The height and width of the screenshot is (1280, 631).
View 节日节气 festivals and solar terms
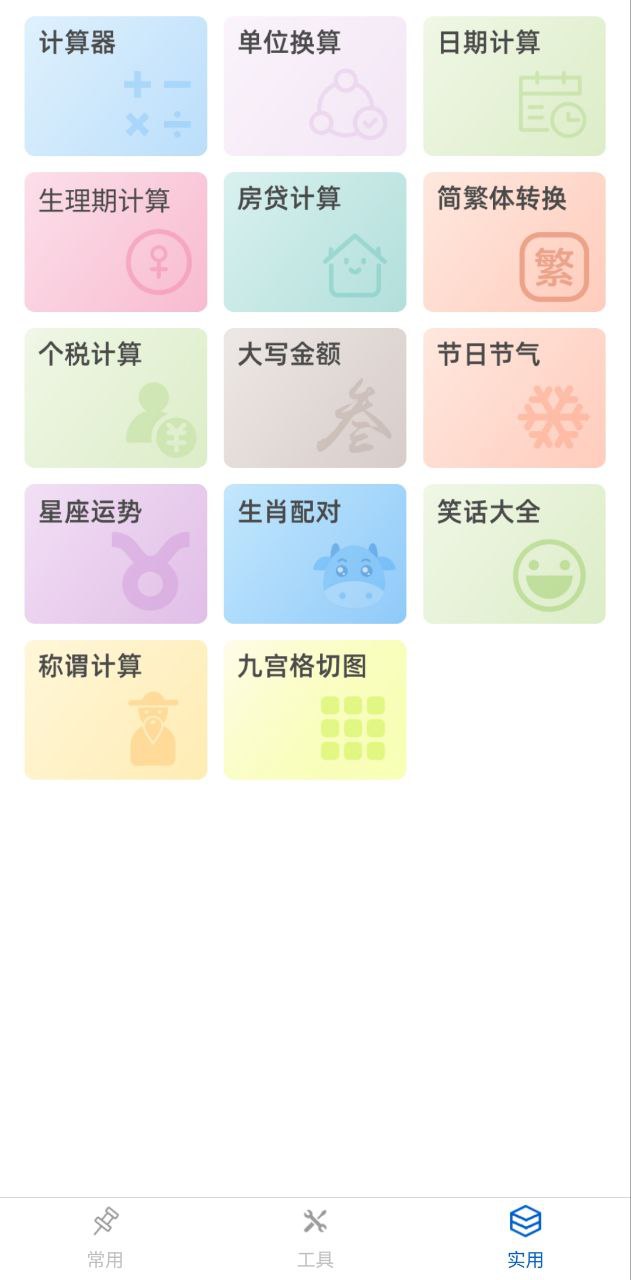tap(514, 398)
